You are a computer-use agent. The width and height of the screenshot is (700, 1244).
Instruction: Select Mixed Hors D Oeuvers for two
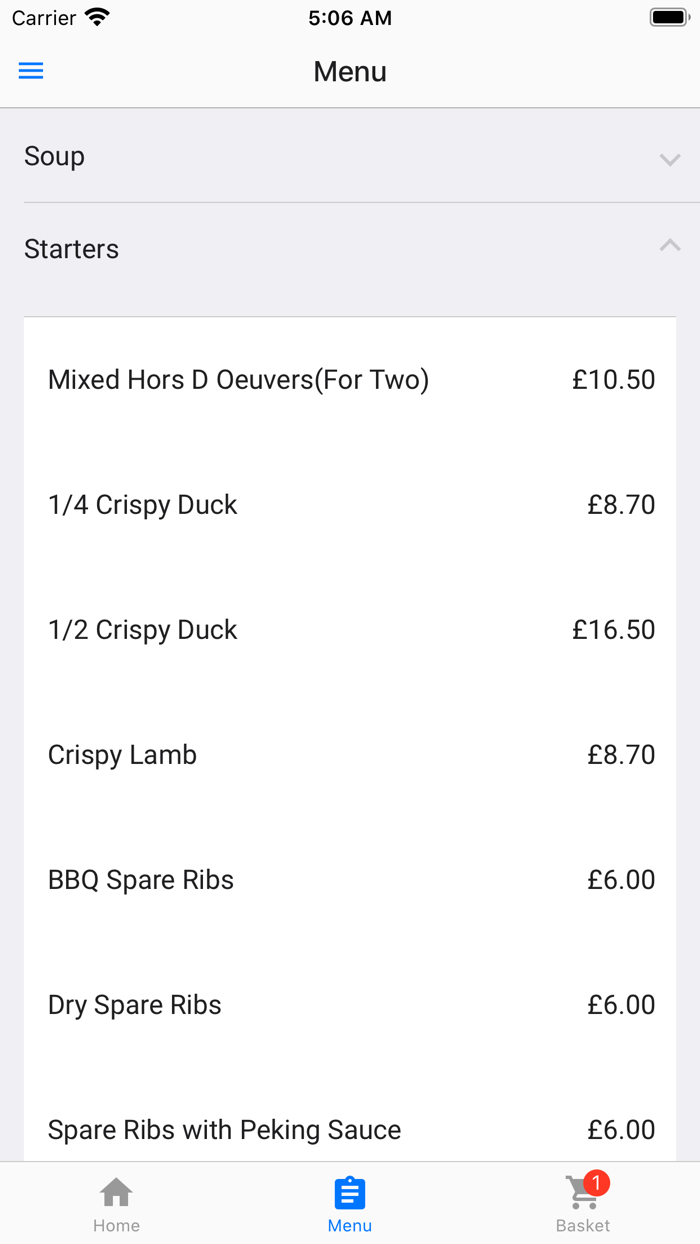[350, 380]
